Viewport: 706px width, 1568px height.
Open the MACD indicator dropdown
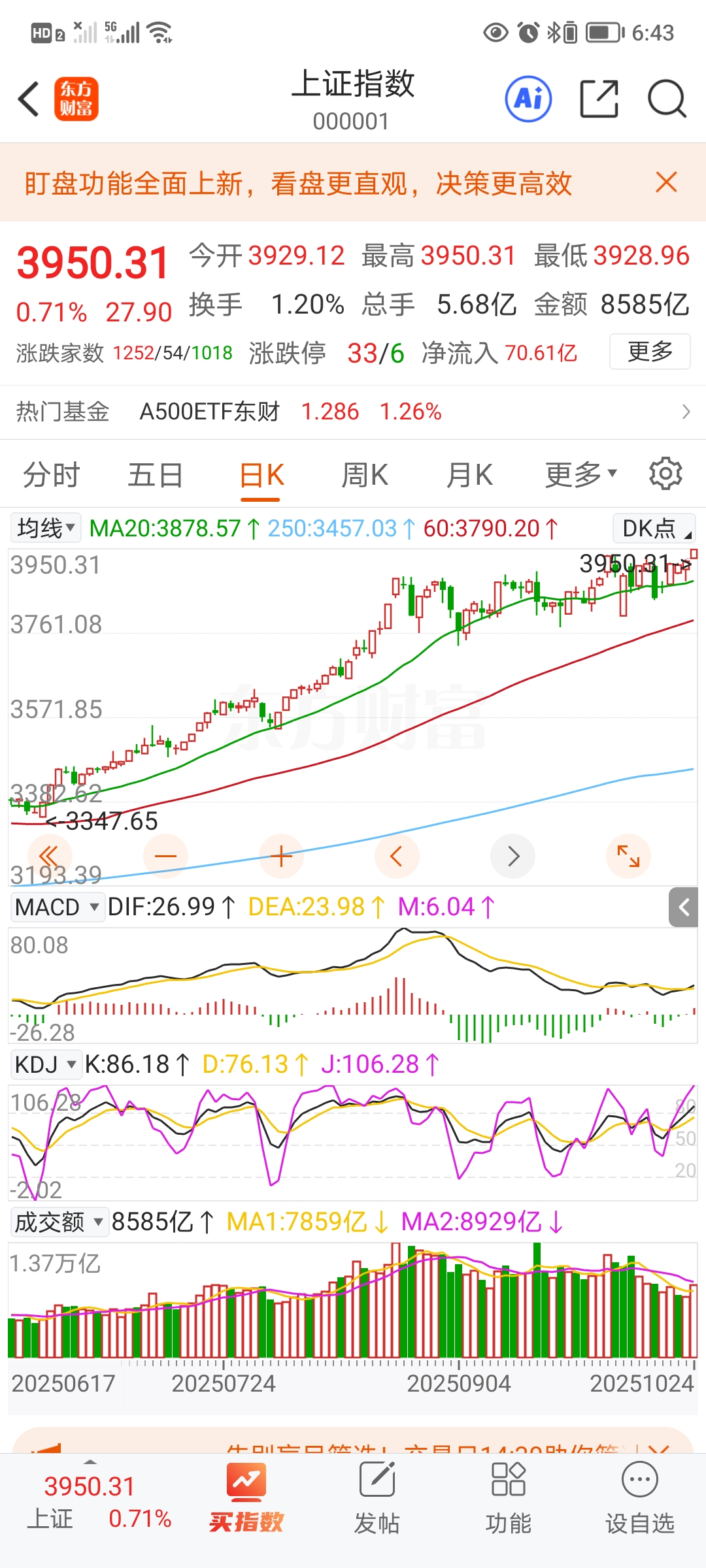tap(57, 907)
